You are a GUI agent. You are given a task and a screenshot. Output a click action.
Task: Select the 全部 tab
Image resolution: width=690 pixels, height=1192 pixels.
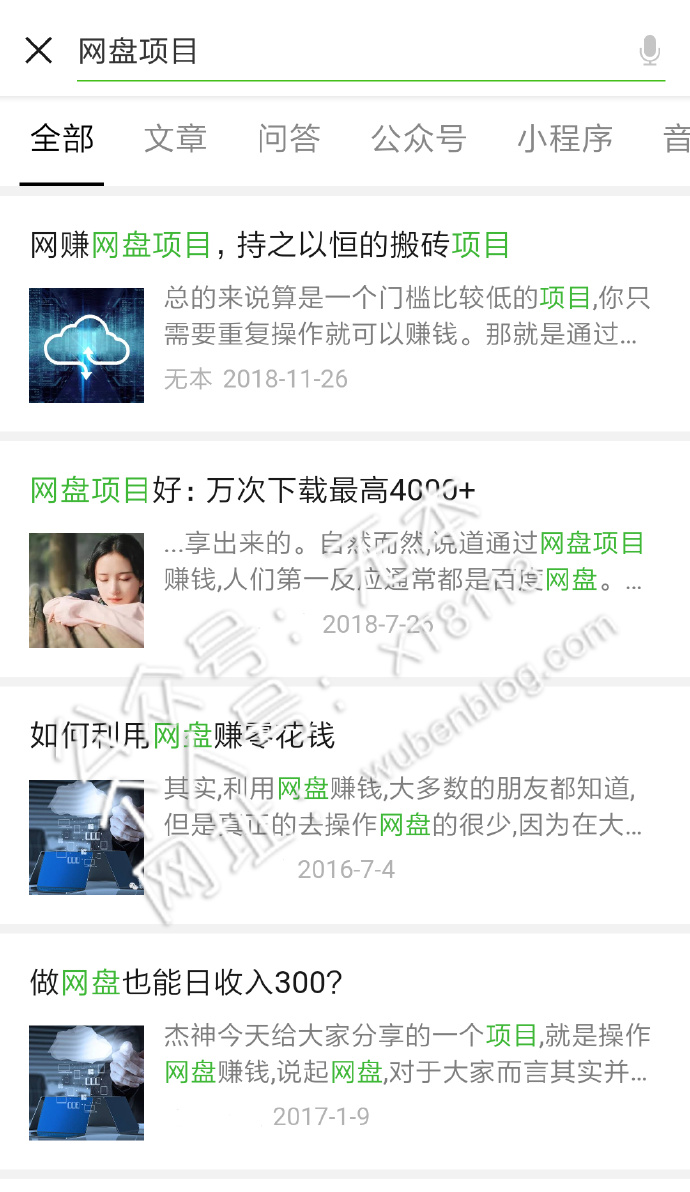[x=62, y=139]
